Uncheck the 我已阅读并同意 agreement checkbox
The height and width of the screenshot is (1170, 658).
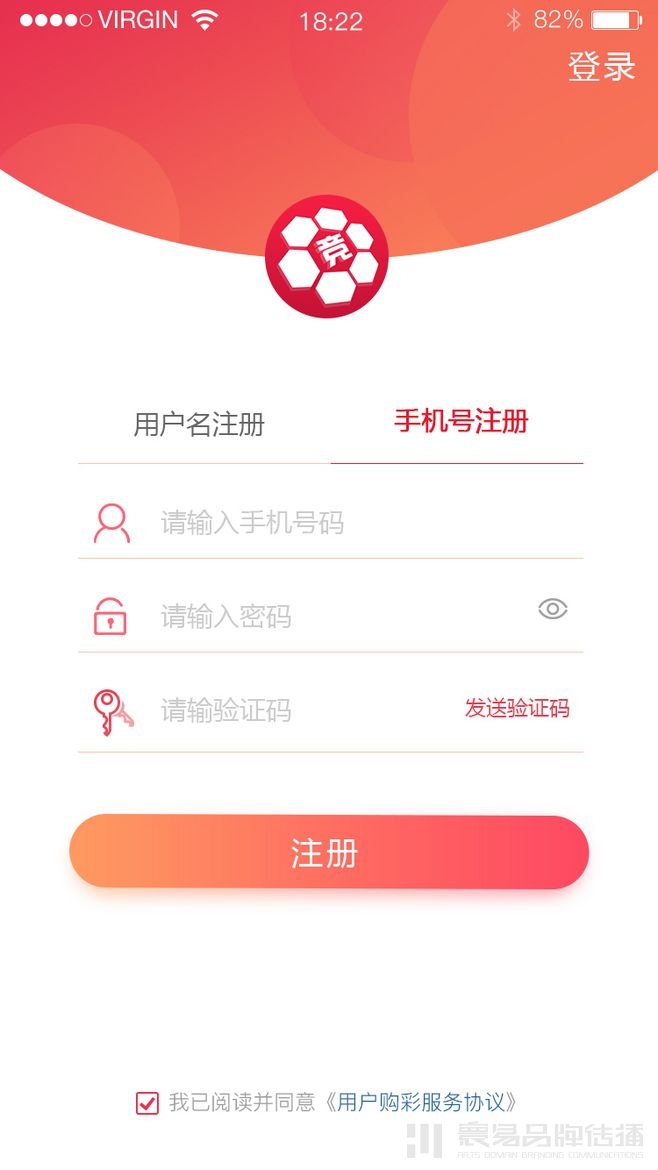[x=147, y=1103]
